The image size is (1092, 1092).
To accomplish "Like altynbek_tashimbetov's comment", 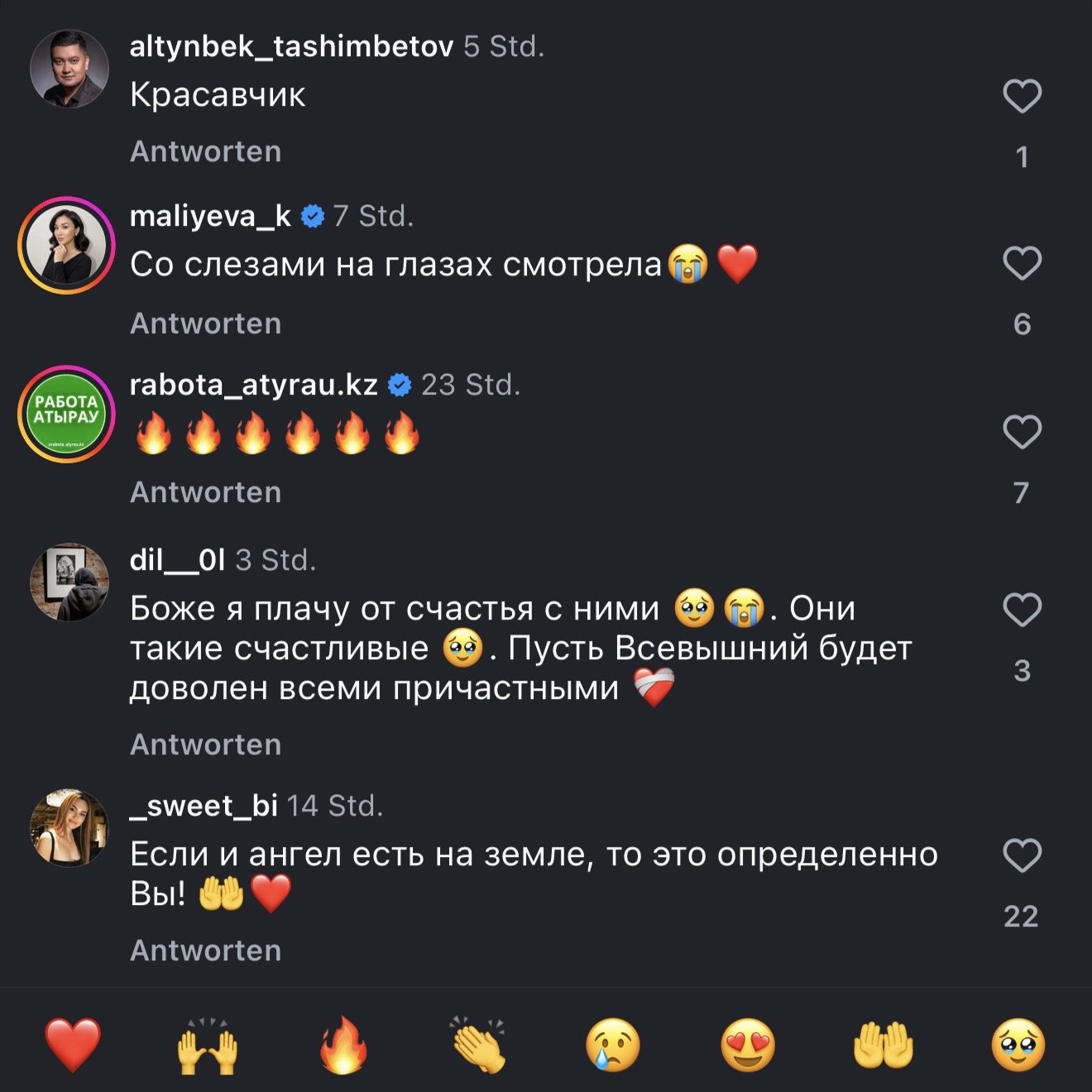I will click(1022, 97).
